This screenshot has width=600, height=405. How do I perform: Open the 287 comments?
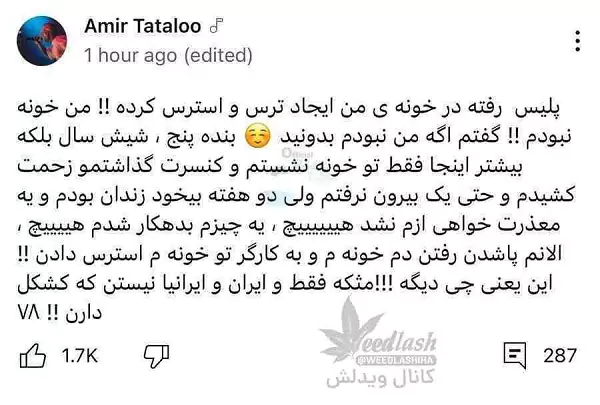point(517,354)
